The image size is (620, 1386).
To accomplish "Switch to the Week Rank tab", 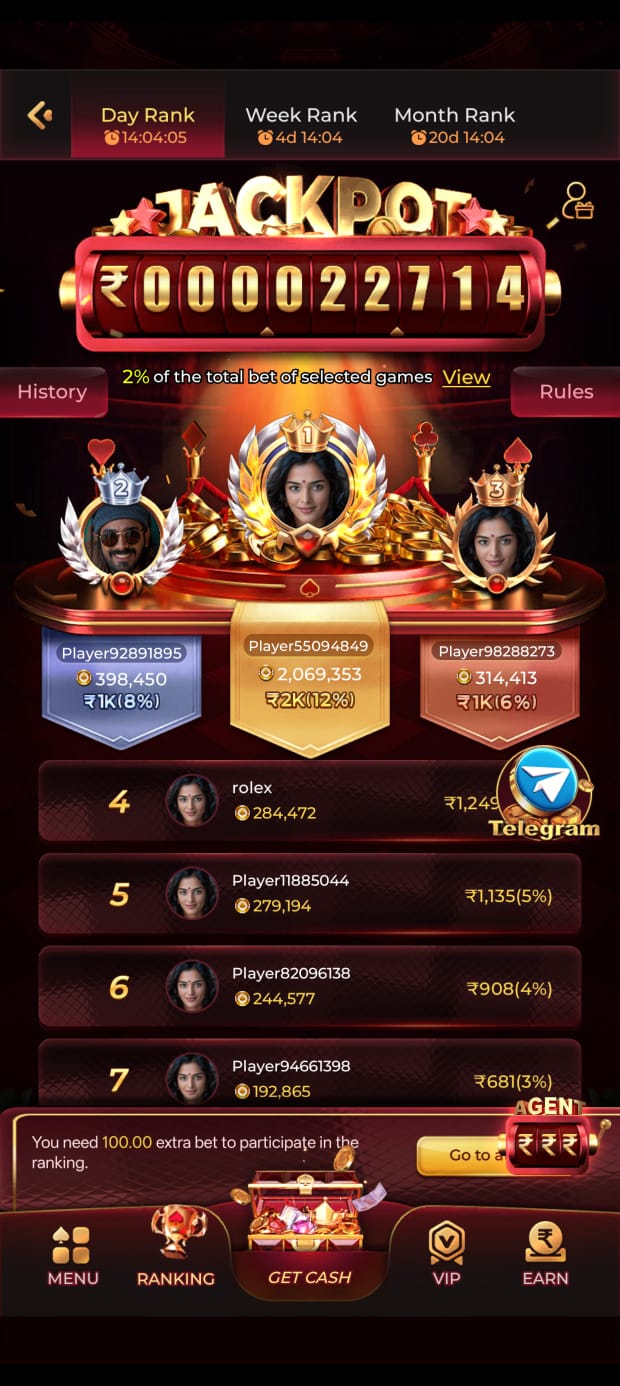I will [x=301, y=125].
